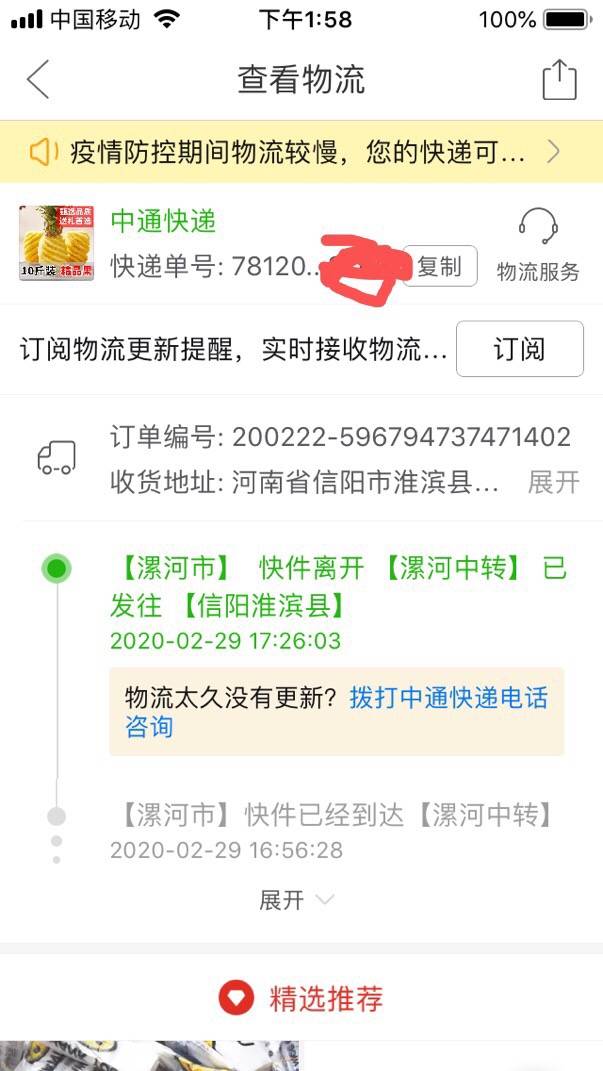Go back using the arrow
The image size is (603, 1071).
pos(38,80)
